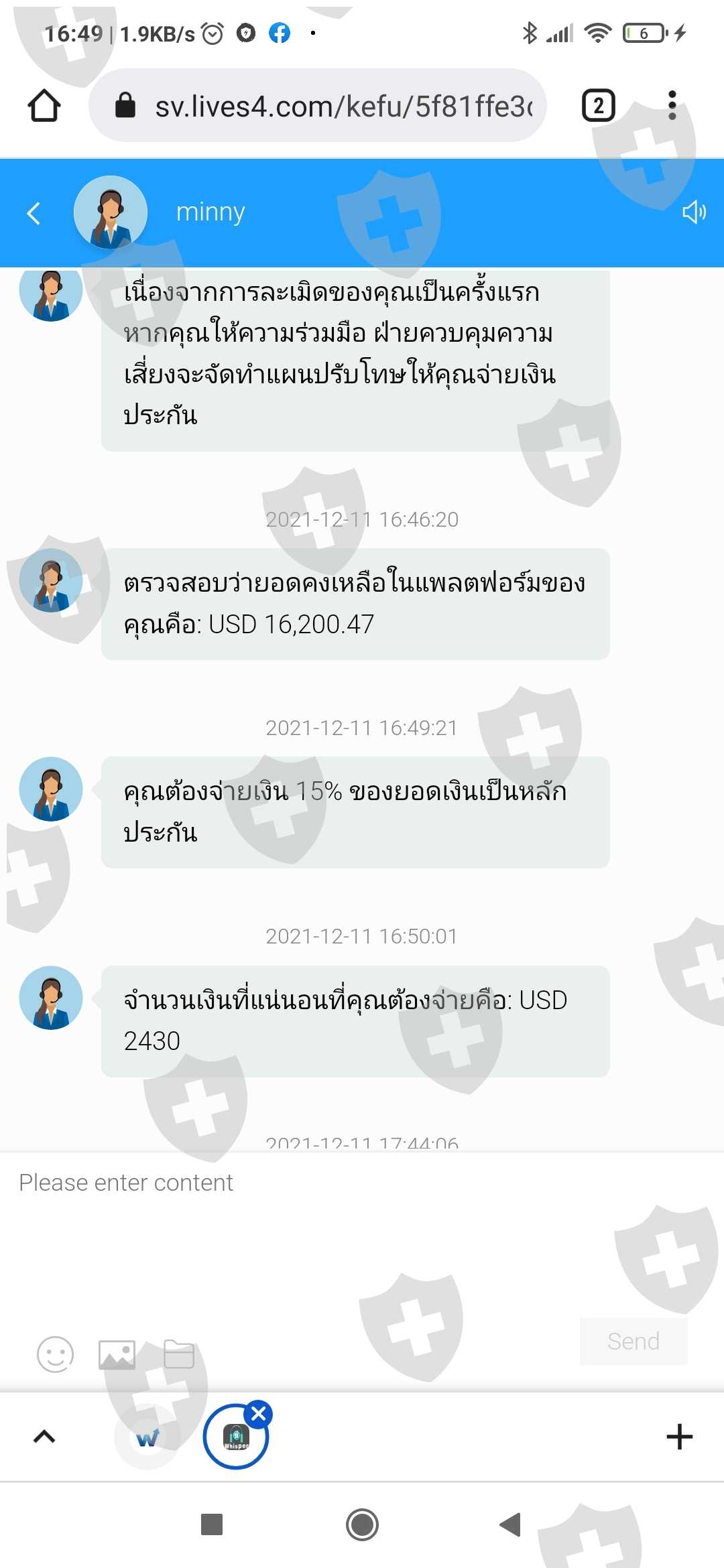The width and height of the screenshot is (724, 1568).
Task: Attach a file via folder icon
Action: (x=179, y=1354)
